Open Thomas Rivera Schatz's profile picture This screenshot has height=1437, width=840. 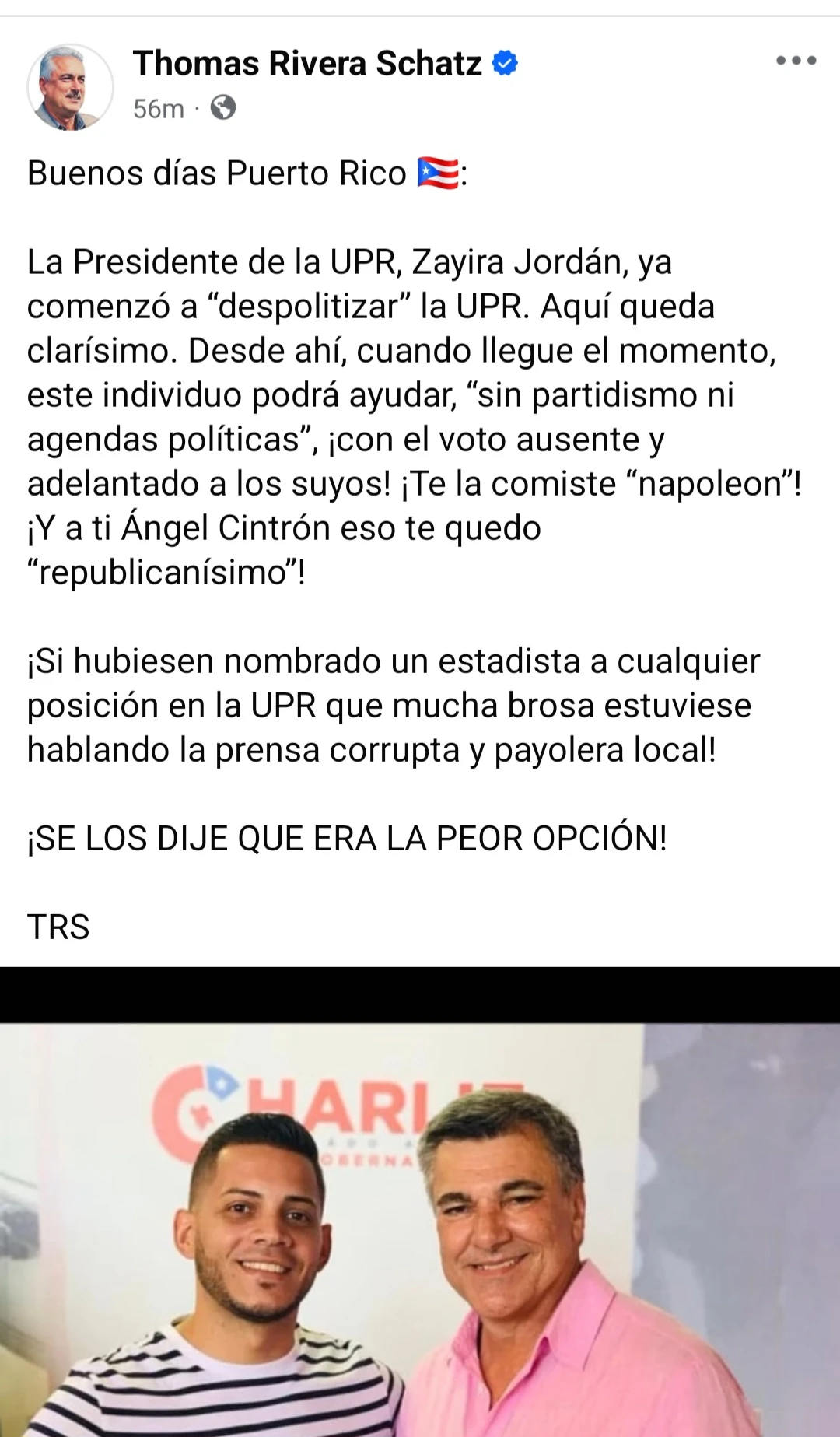point(70,86)
